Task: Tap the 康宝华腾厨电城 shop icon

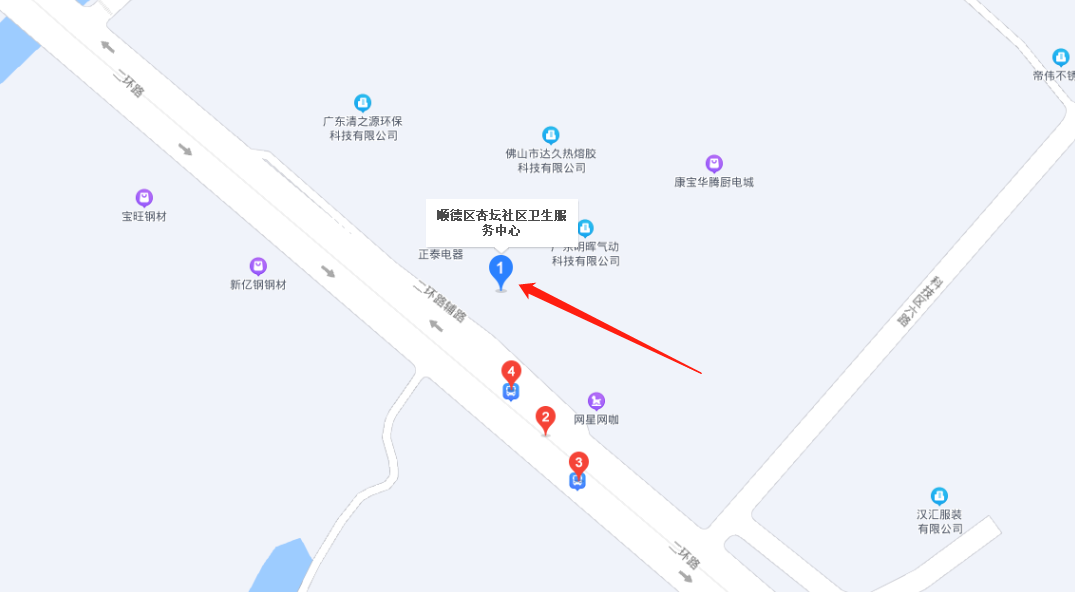Action: 714,164
